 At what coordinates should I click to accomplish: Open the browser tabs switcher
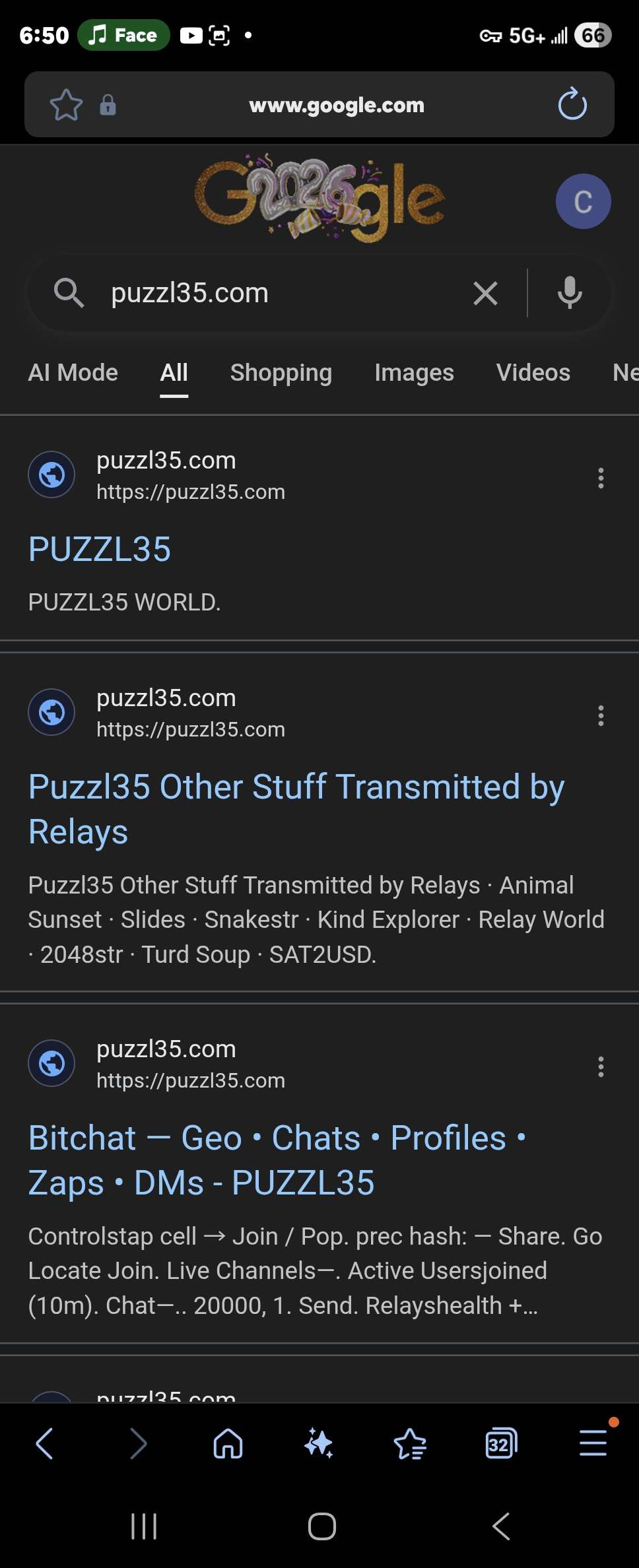click(501, 1443)
